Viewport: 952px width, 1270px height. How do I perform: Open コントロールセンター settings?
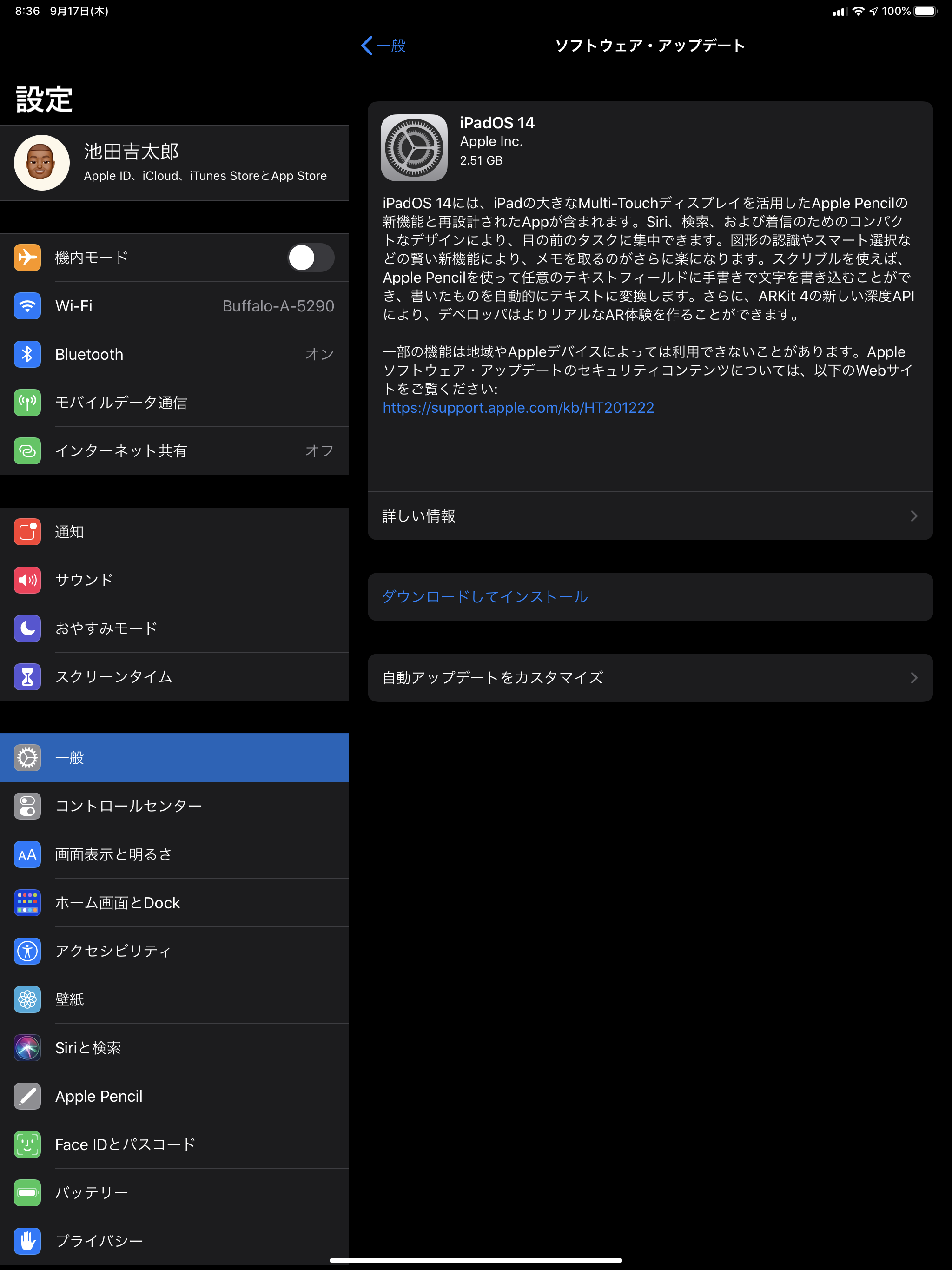(174, 806)
